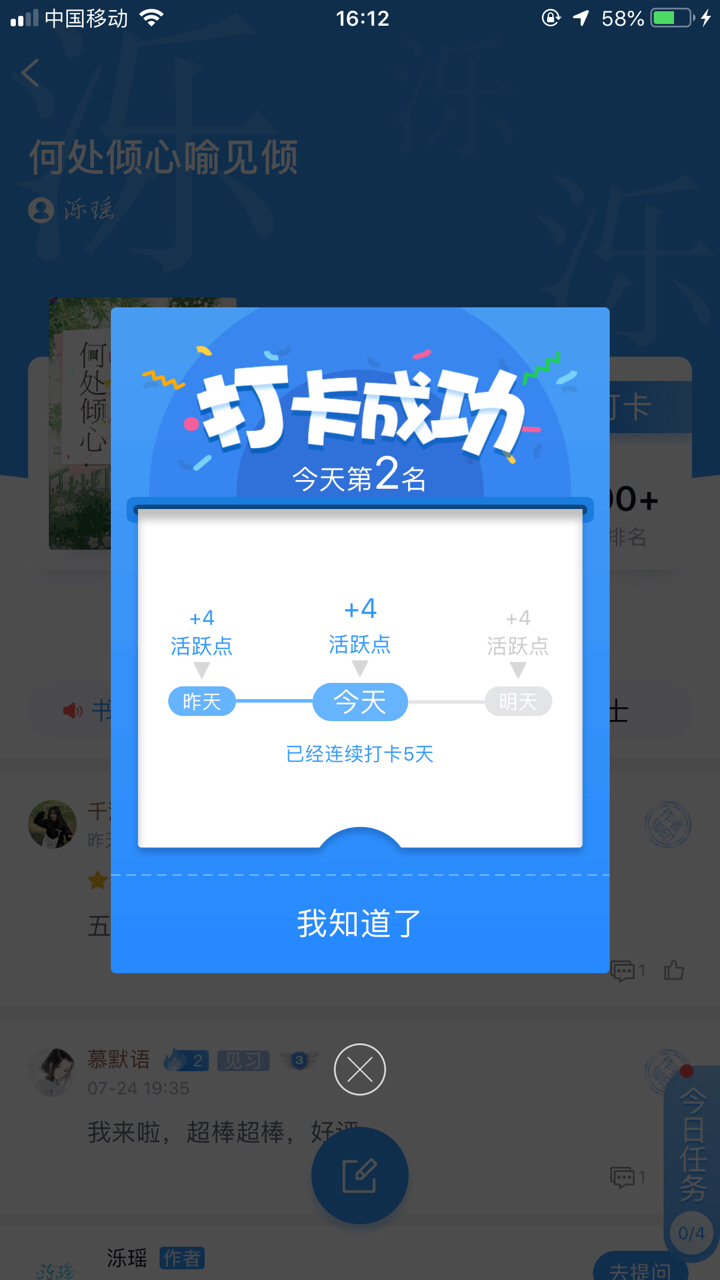Close the check-in success dialog

pyautogui.click(x=360, y=1070)
